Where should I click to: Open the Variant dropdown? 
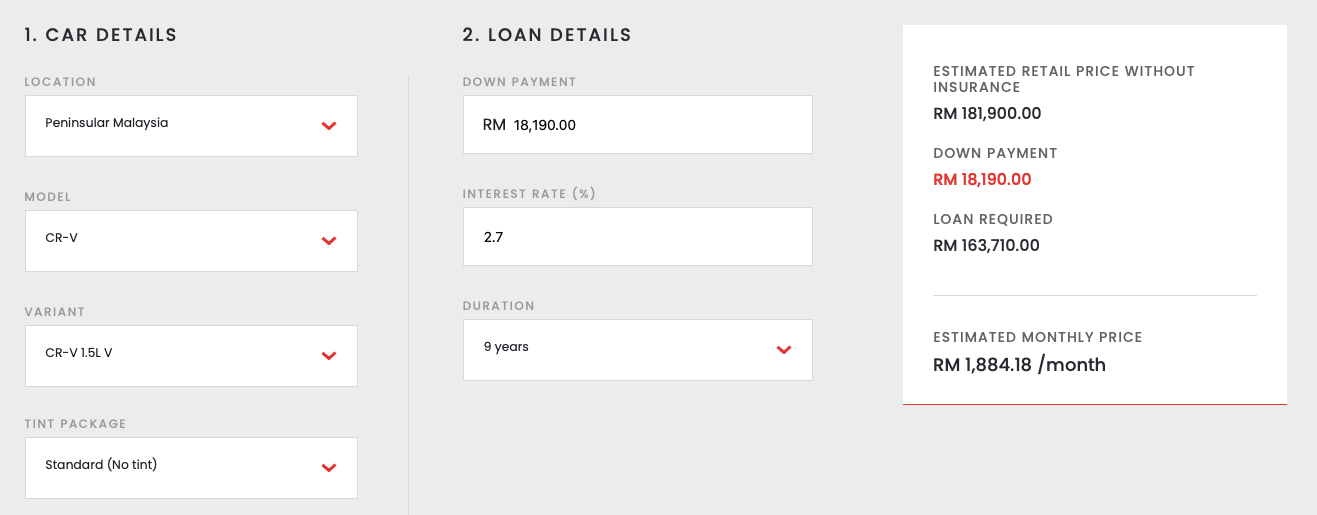(x=191, y=355)
